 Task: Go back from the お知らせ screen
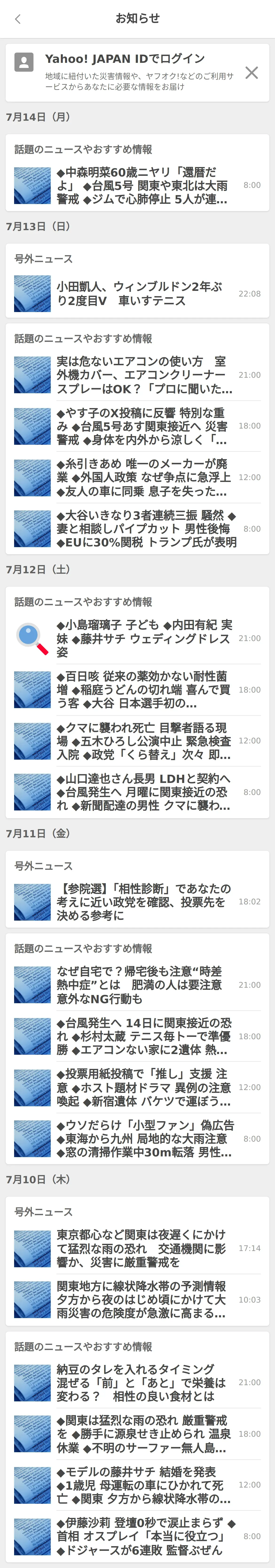(x=18, y=19)
